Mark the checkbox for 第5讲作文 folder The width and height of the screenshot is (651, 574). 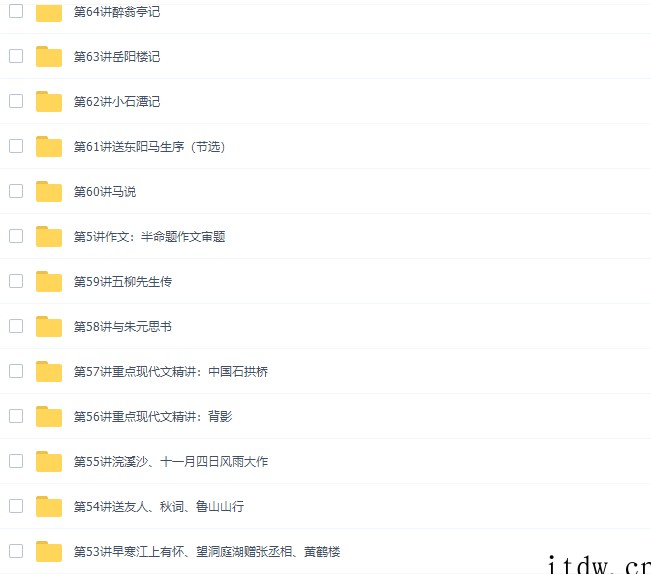16,236
